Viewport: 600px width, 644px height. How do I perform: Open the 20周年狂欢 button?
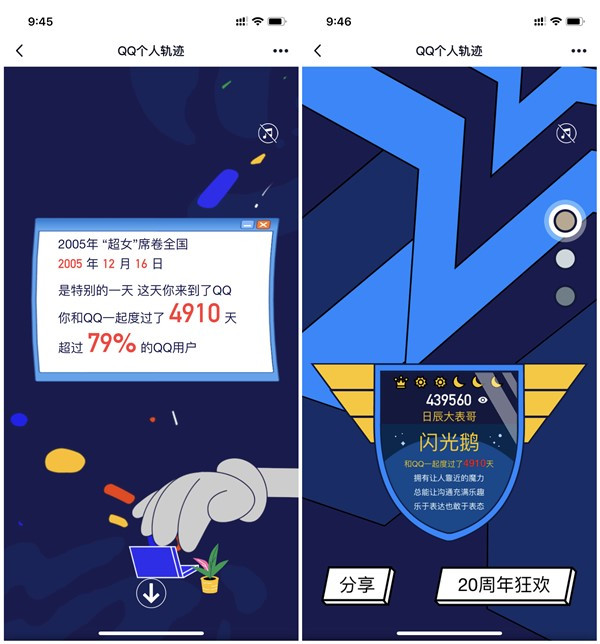click(x=505, y=585)
